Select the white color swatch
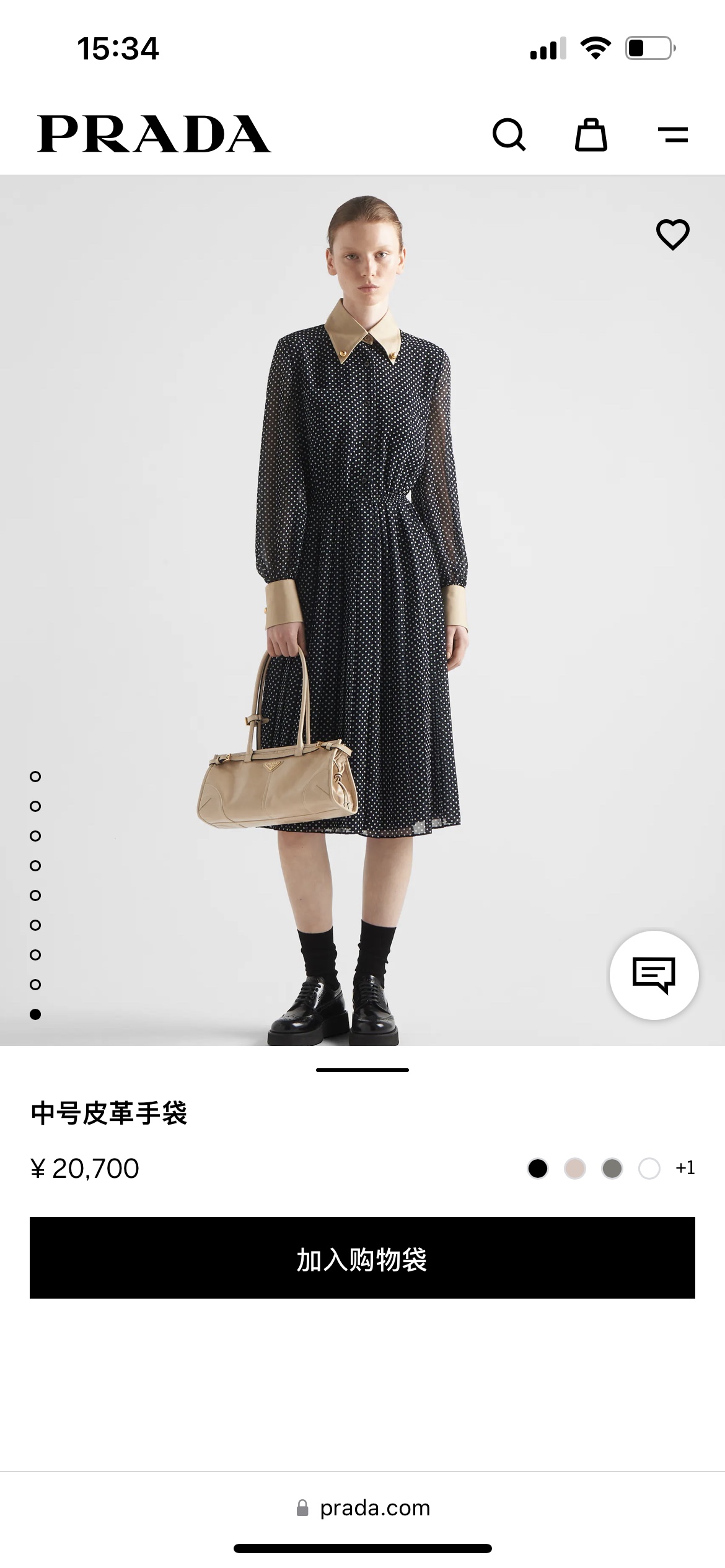The height and width of the screenshot is (1568, 725). (649, 1169)
